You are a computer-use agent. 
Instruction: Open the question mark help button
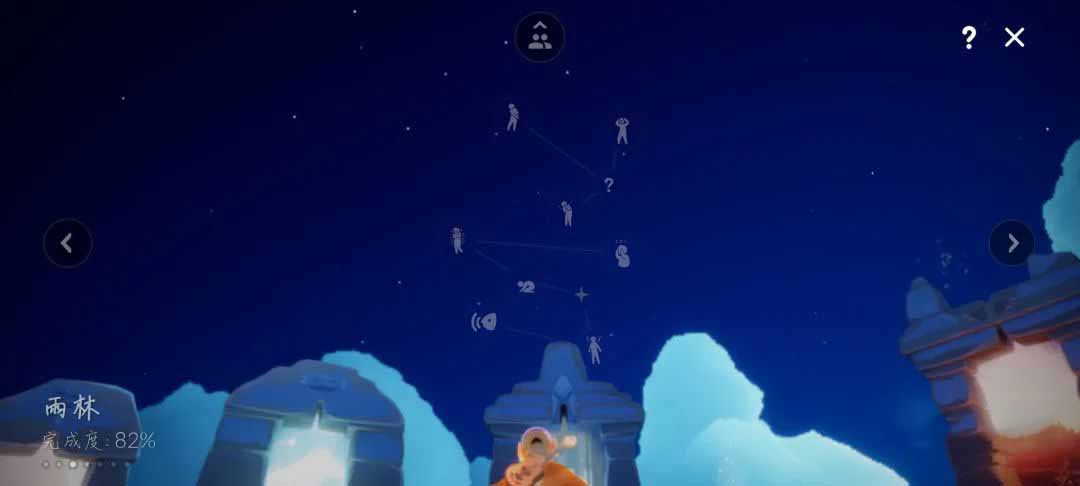tap(968, 38)
